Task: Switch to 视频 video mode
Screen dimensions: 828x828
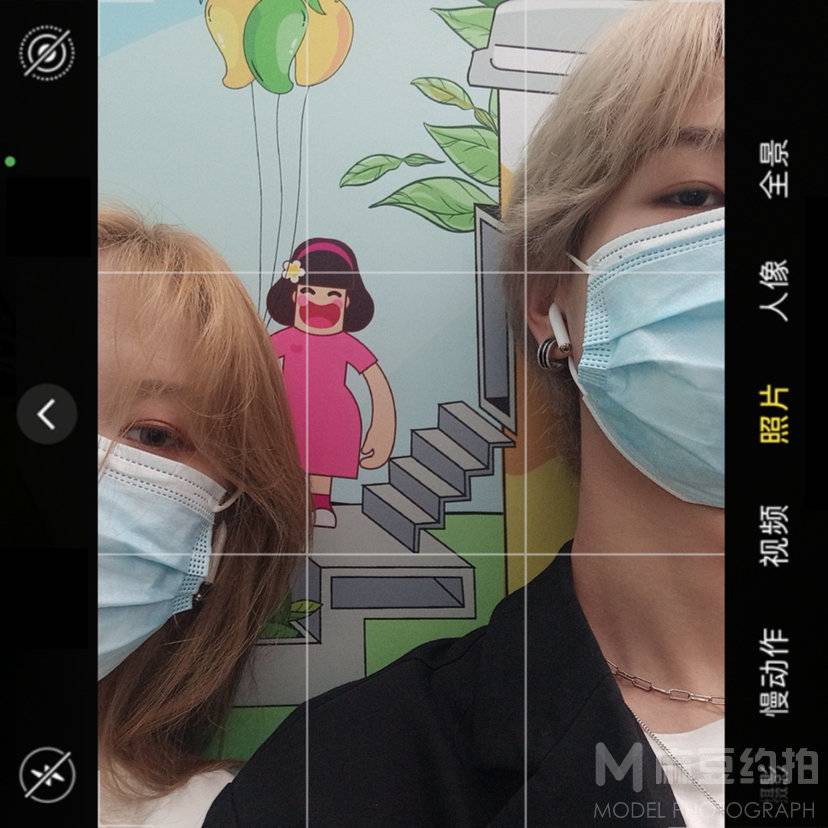Action: (774, 535)
